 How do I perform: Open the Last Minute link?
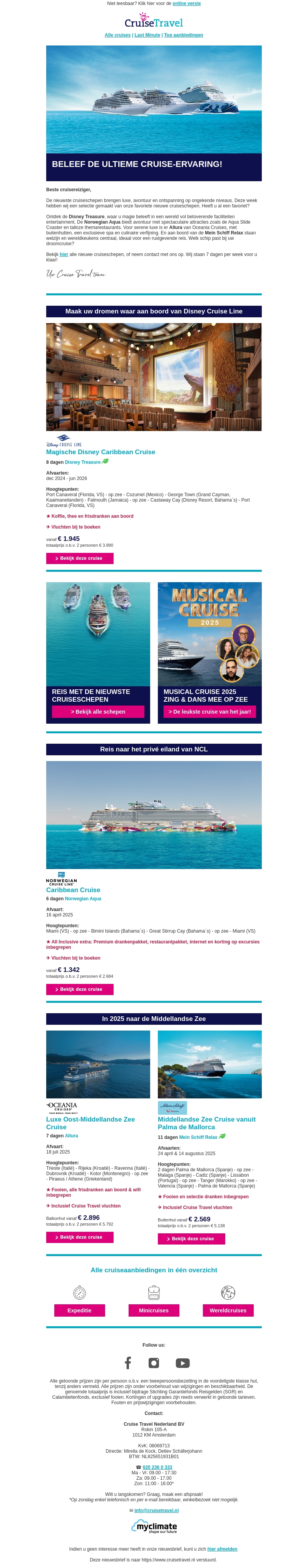click(x=147, y=35)
